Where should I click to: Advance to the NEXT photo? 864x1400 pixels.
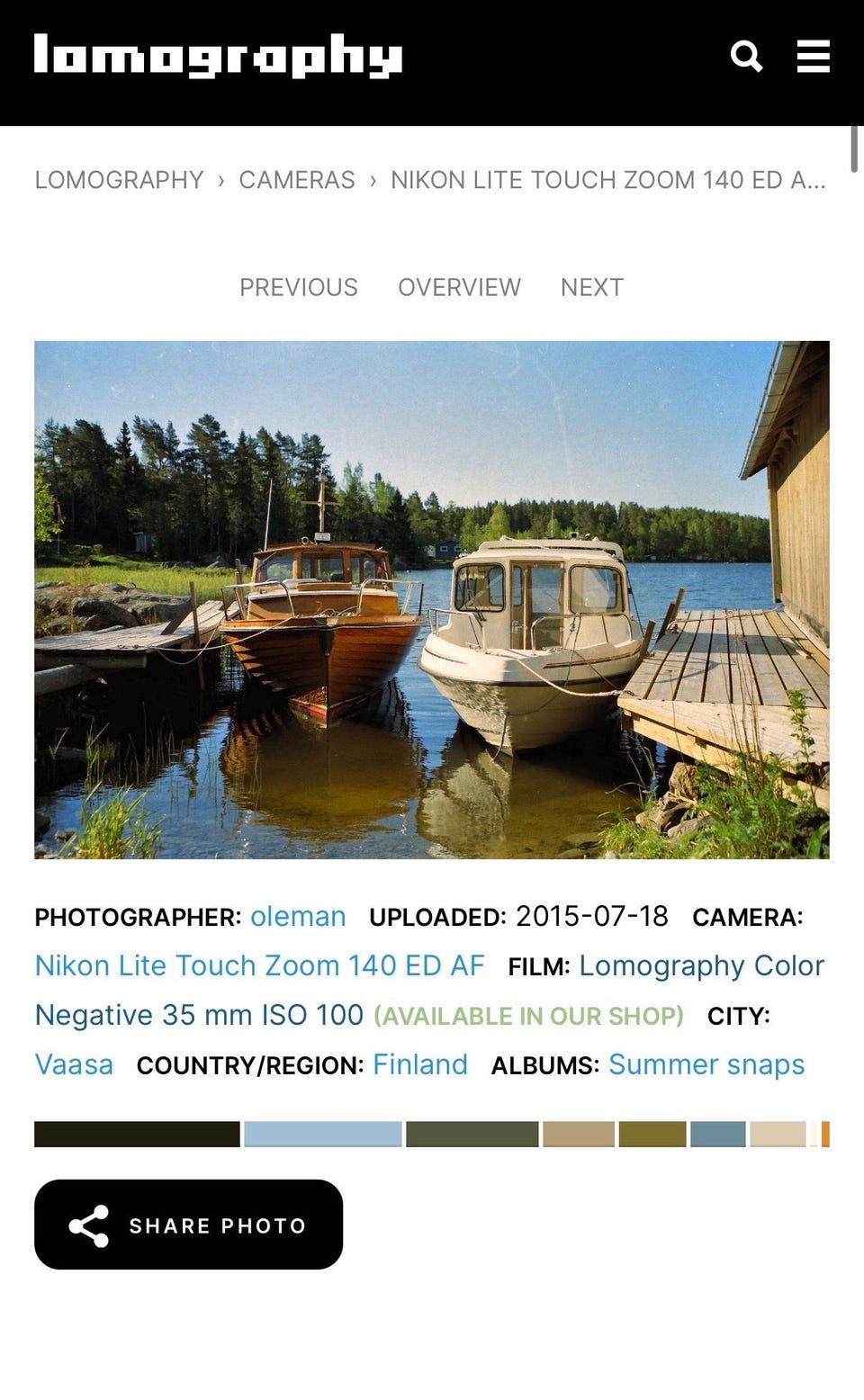click(591, 287)
